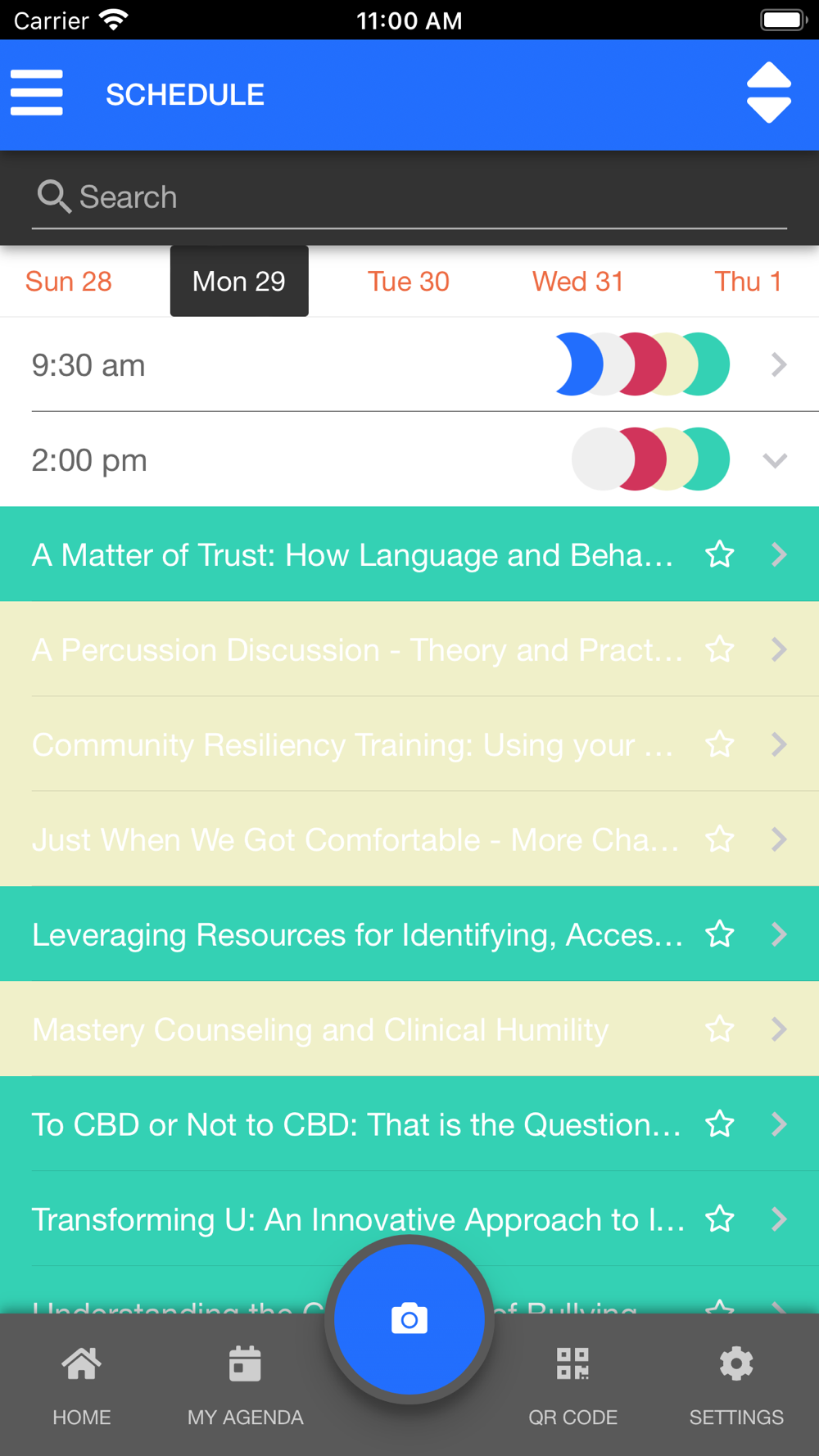Switch to Wed 31 date tab

point(578,282)
